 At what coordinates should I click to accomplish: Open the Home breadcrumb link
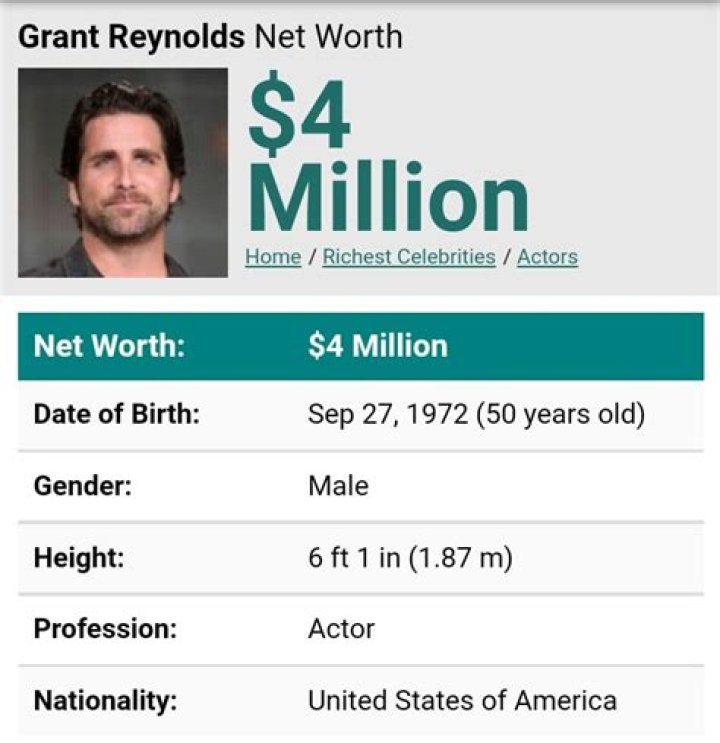(x=274, y=256)
